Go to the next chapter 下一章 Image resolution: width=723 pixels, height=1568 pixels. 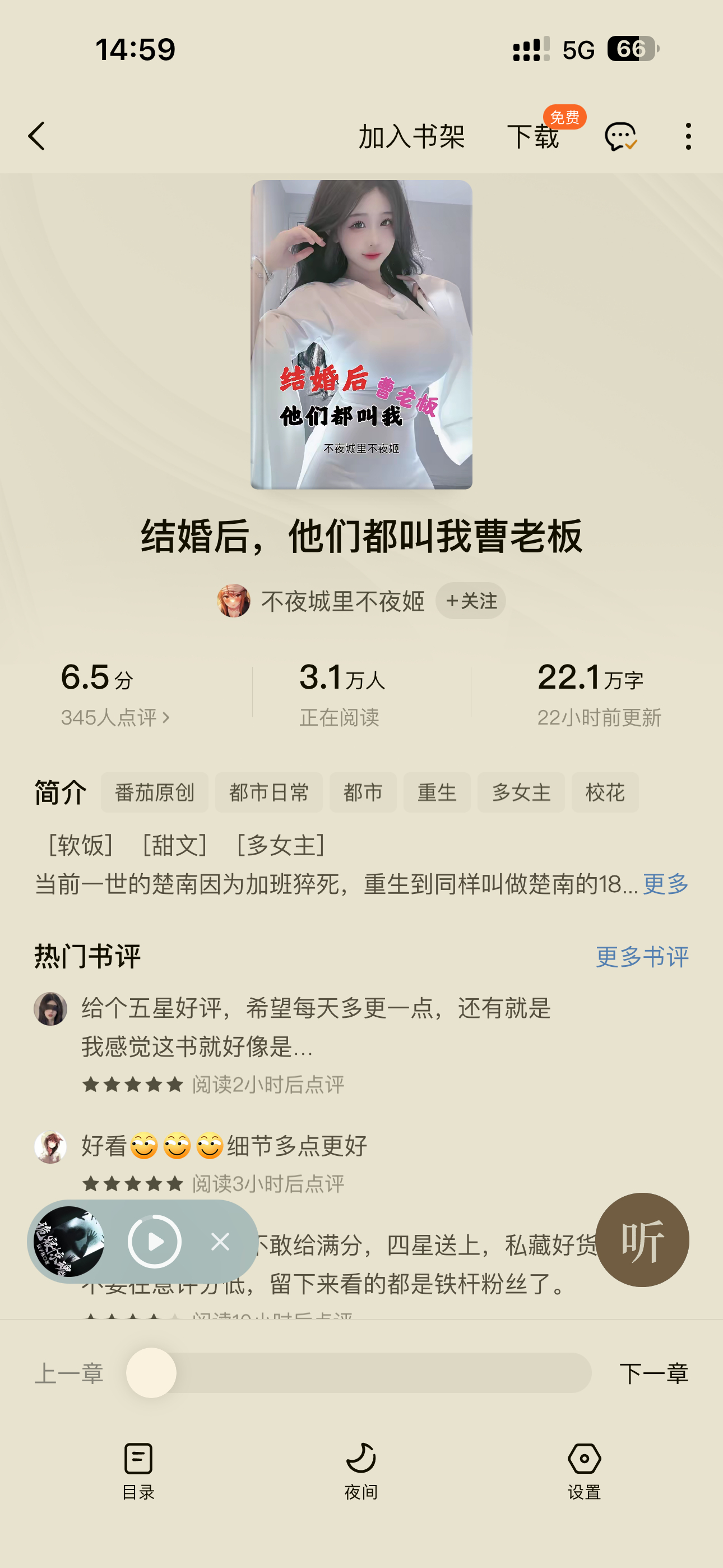654,1373
